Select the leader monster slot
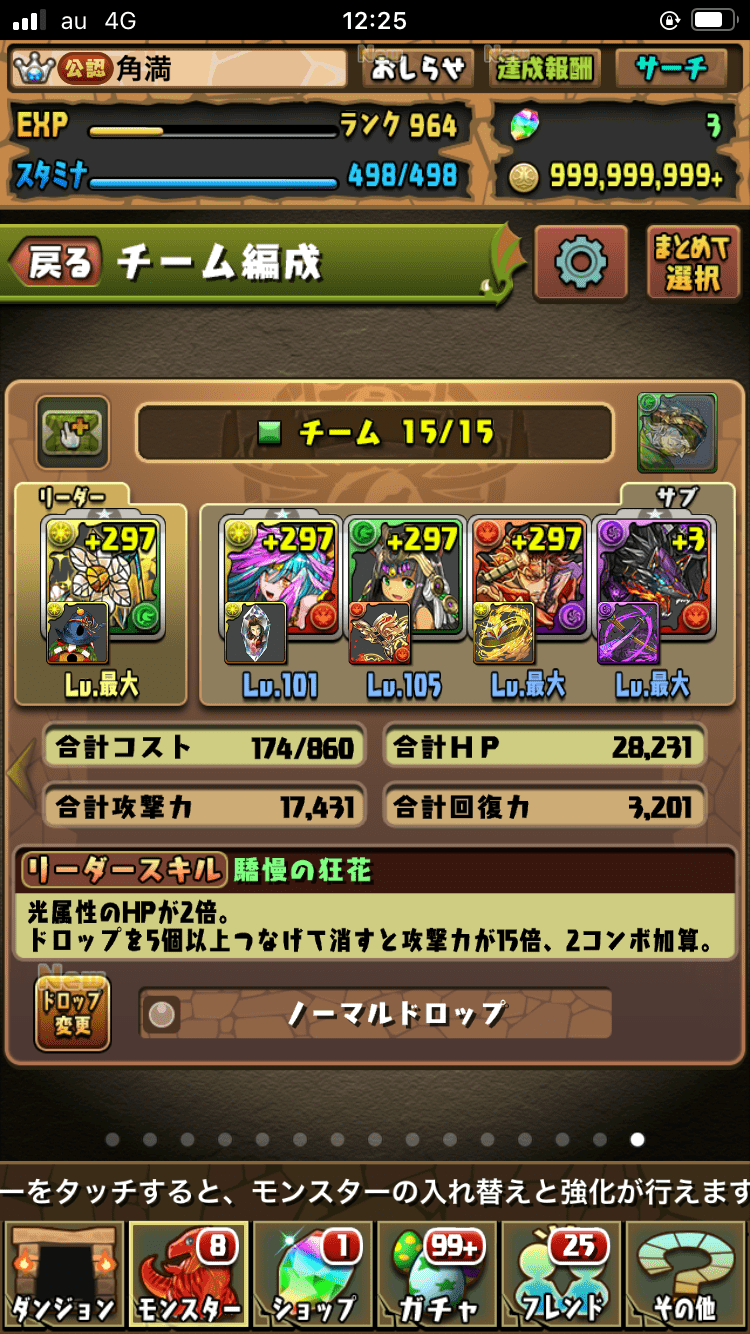Viewport: 750px width, 1334px height. click(101, 590)
